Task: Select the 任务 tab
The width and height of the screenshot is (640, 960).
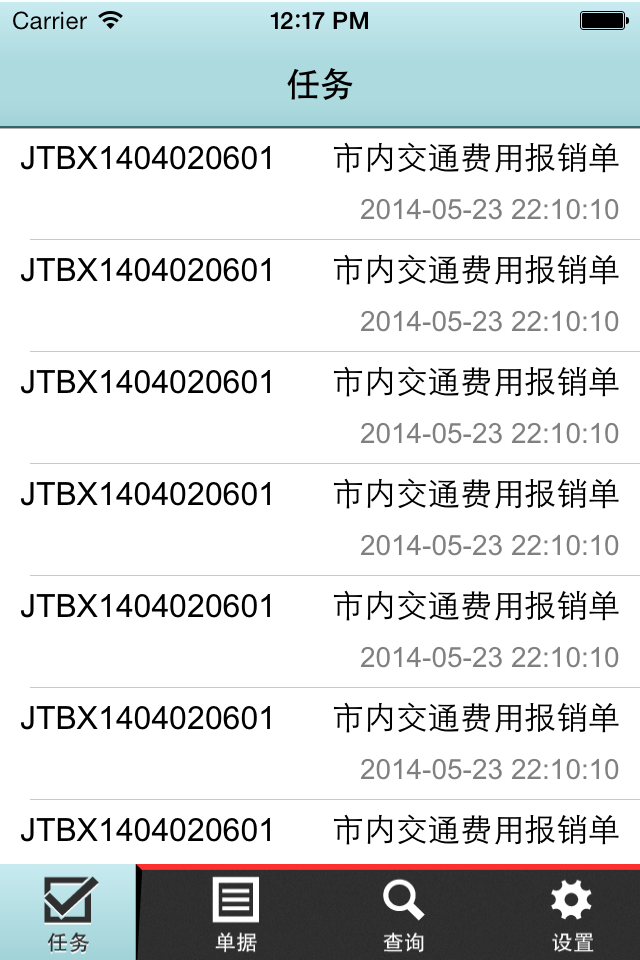Action: coord(69,913)
